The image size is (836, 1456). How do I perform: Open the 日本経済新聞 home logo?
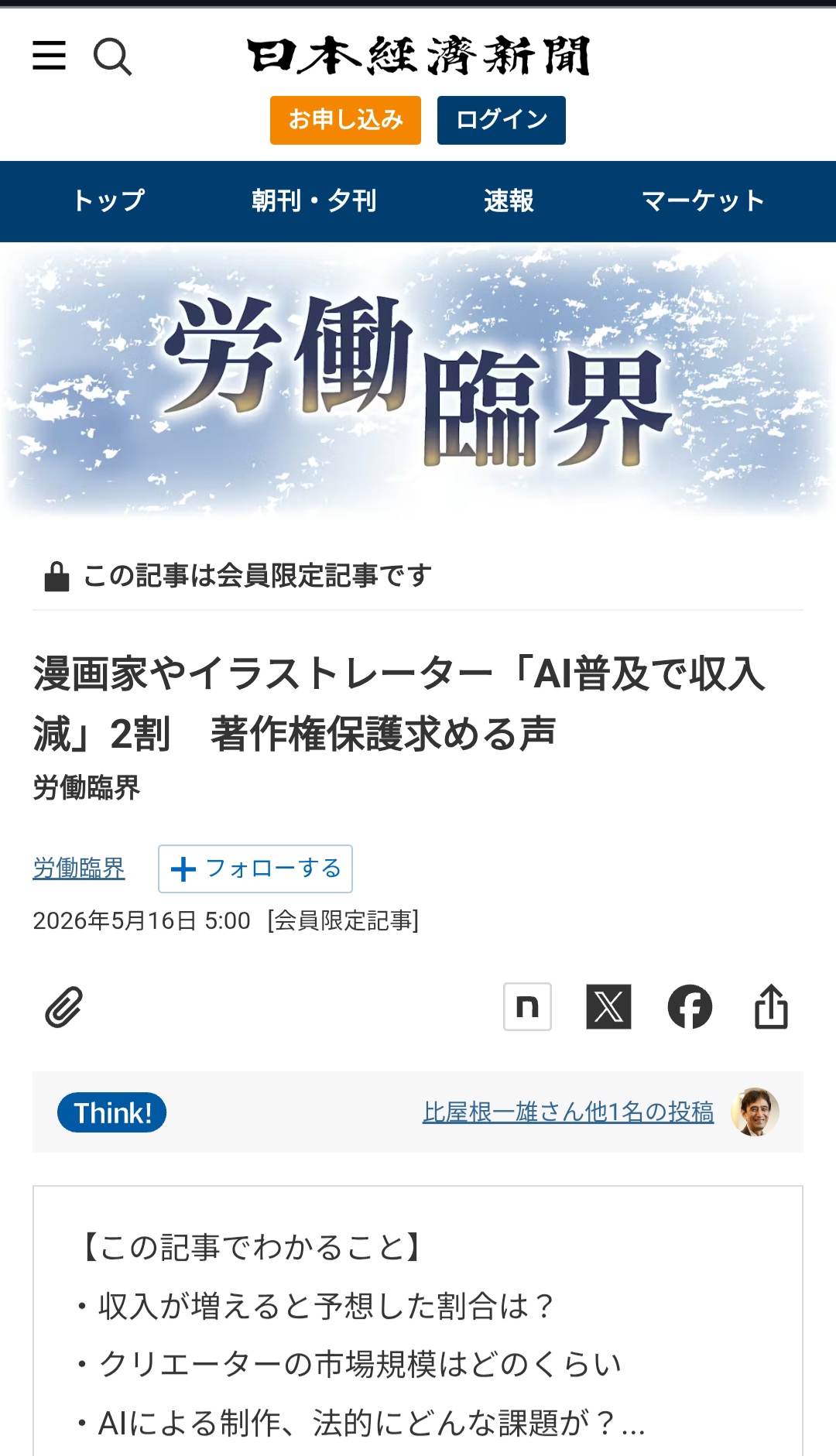(x=418, y=56)
